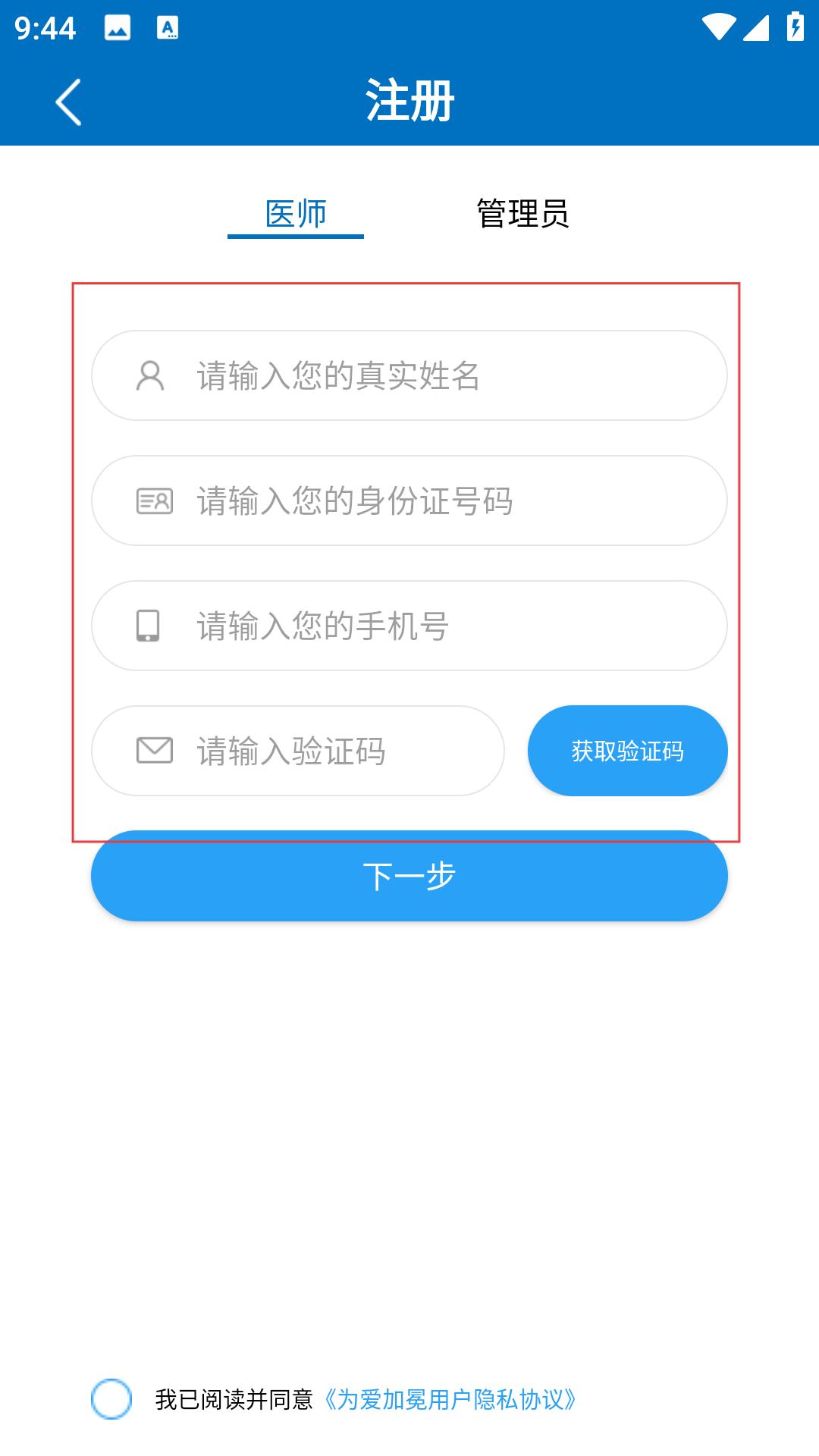Tap the 请输入验证码 input field
Image resolution: width=819 pixels, height=1456 pixels.
[x=298, y=751]
